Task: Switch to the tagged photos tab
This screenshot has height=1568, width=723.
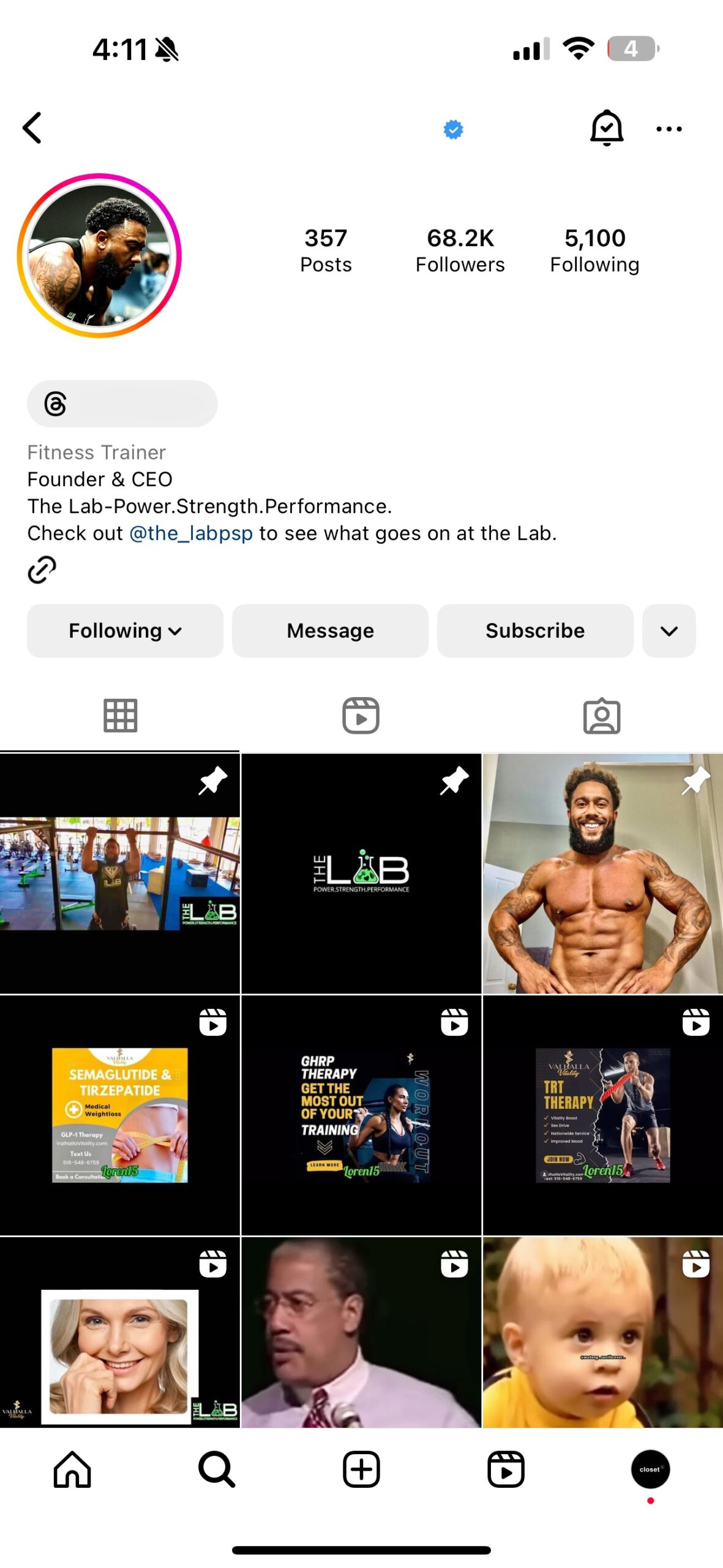Action: pos(601,715)
